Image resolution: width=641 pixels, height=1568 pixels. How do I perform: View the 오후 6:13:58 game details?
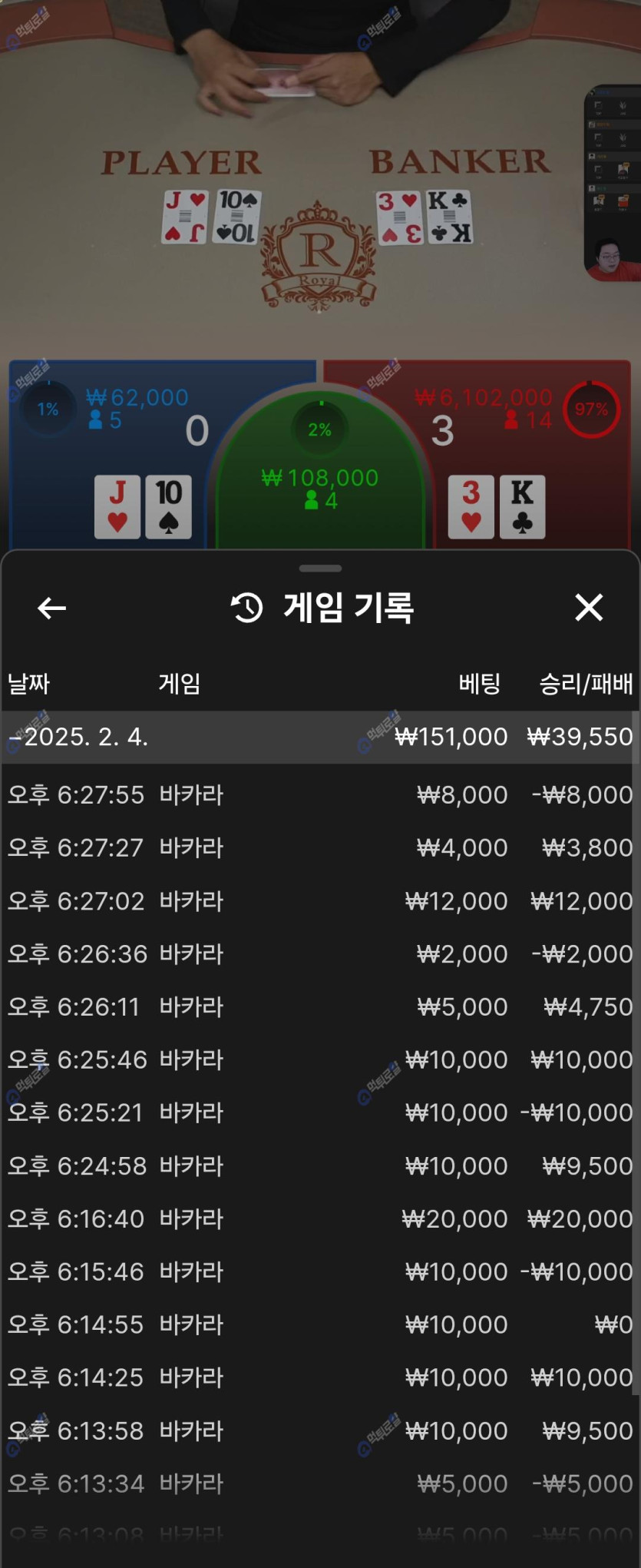319,1430
